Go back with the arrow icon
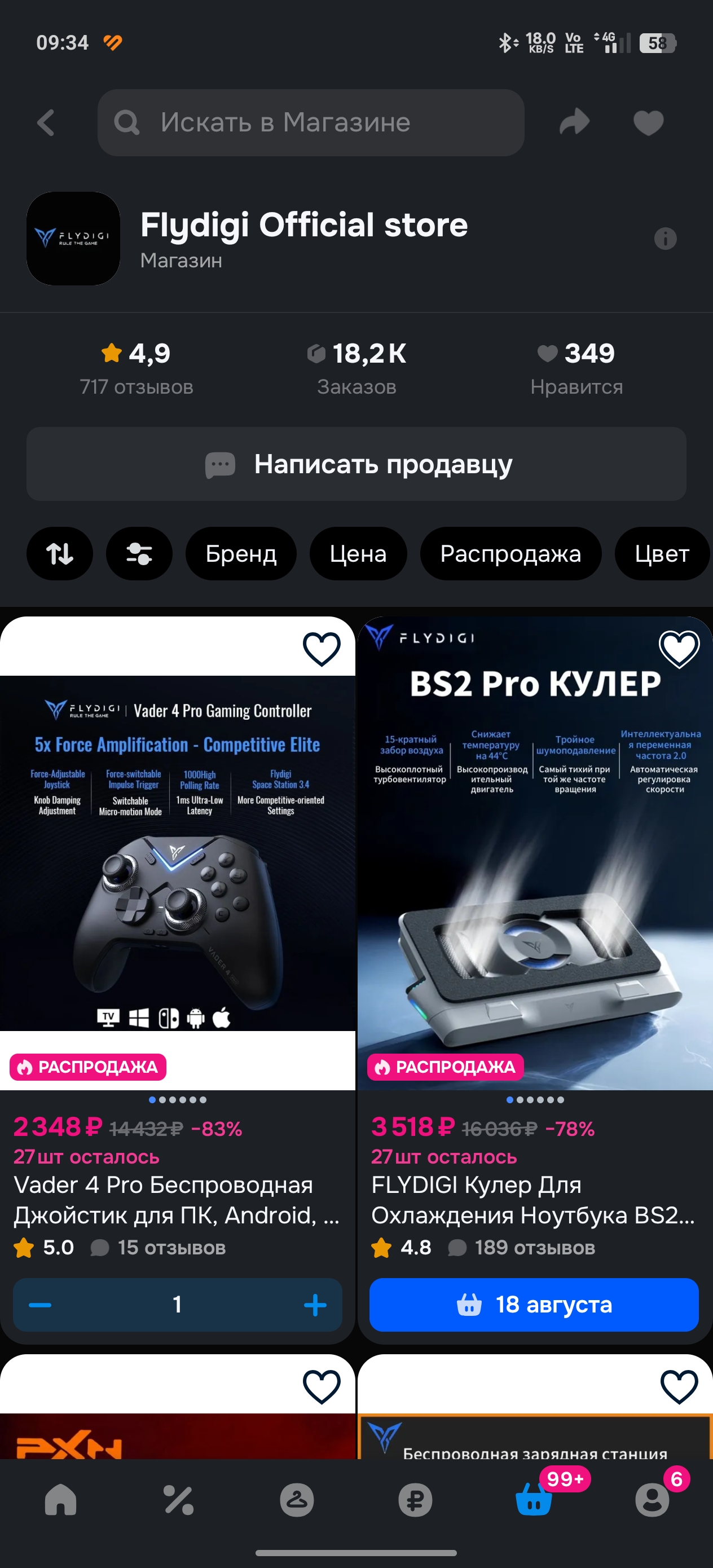Viewport: 713px width, 1568px height. (x=46, y=122)
